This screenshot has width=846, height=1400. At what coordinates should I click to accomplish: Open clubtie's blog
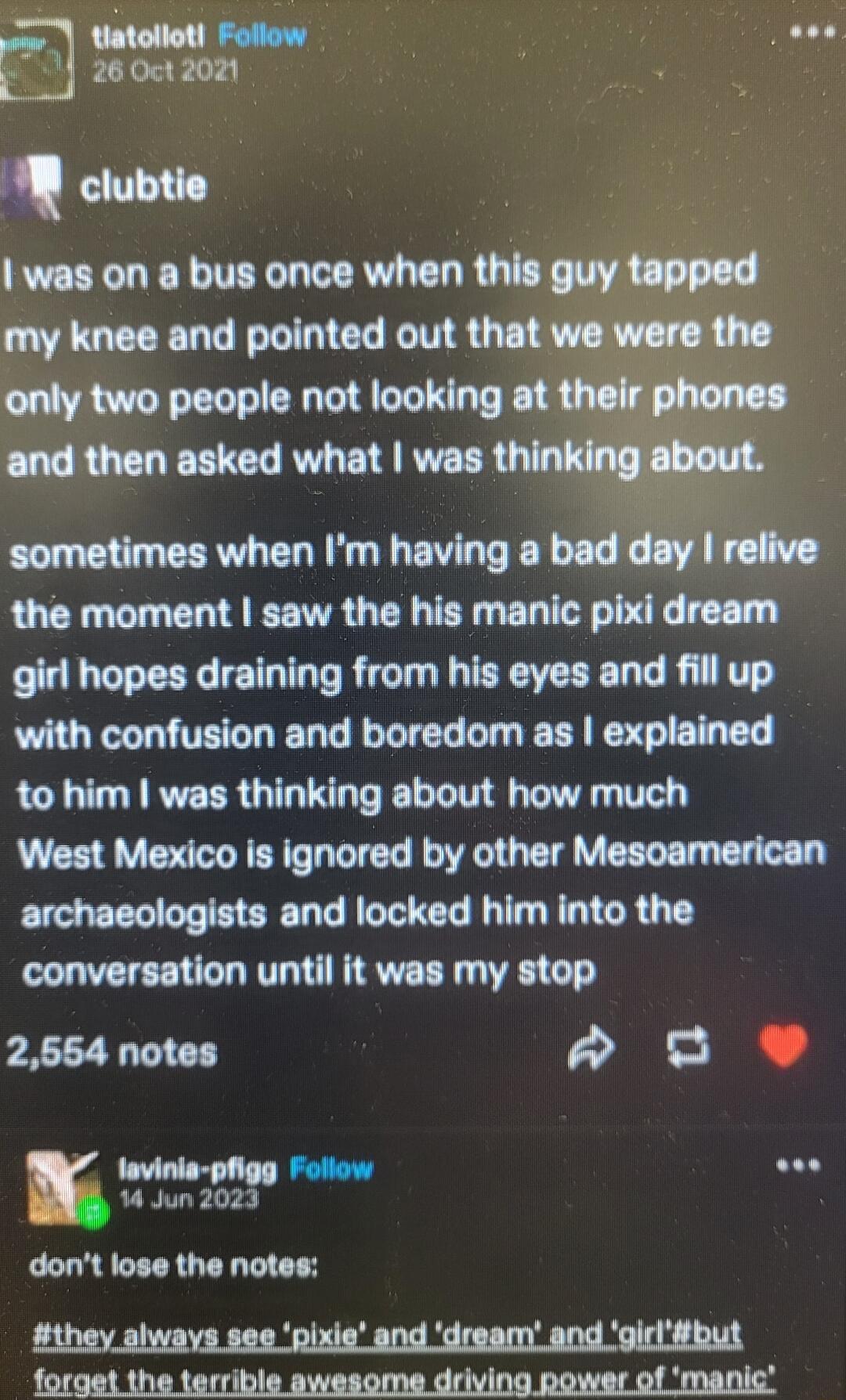pyautogui.click(x=143, y=186)
